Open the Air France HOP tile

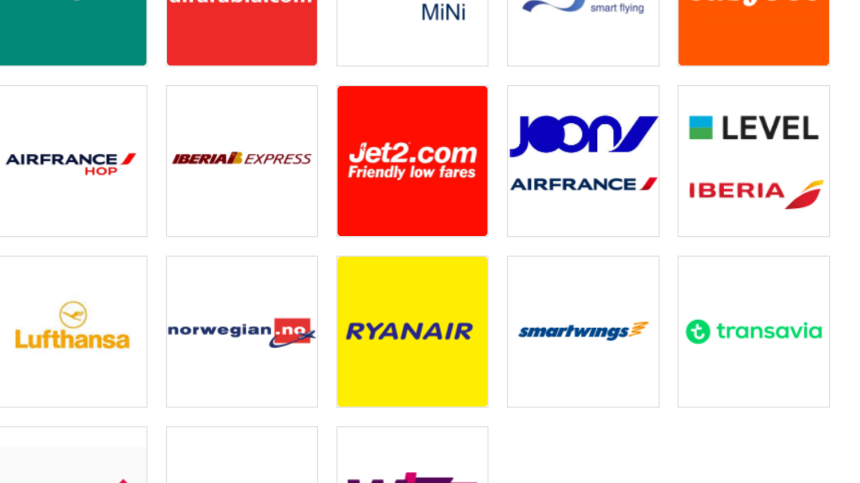pyautogui.click(x=72, y=161)
